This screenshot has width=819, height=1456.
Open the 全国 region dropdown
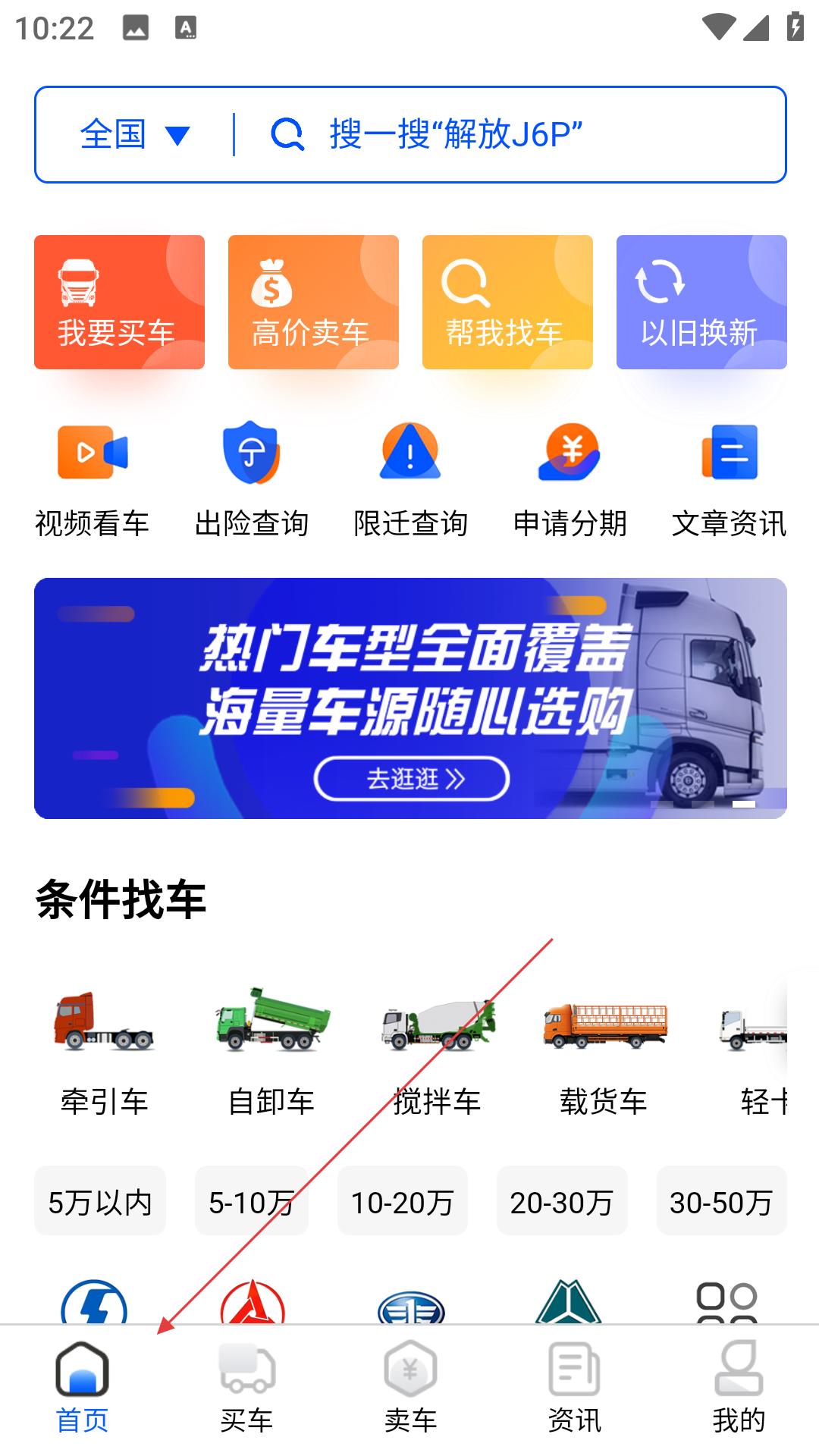point(134,135)
